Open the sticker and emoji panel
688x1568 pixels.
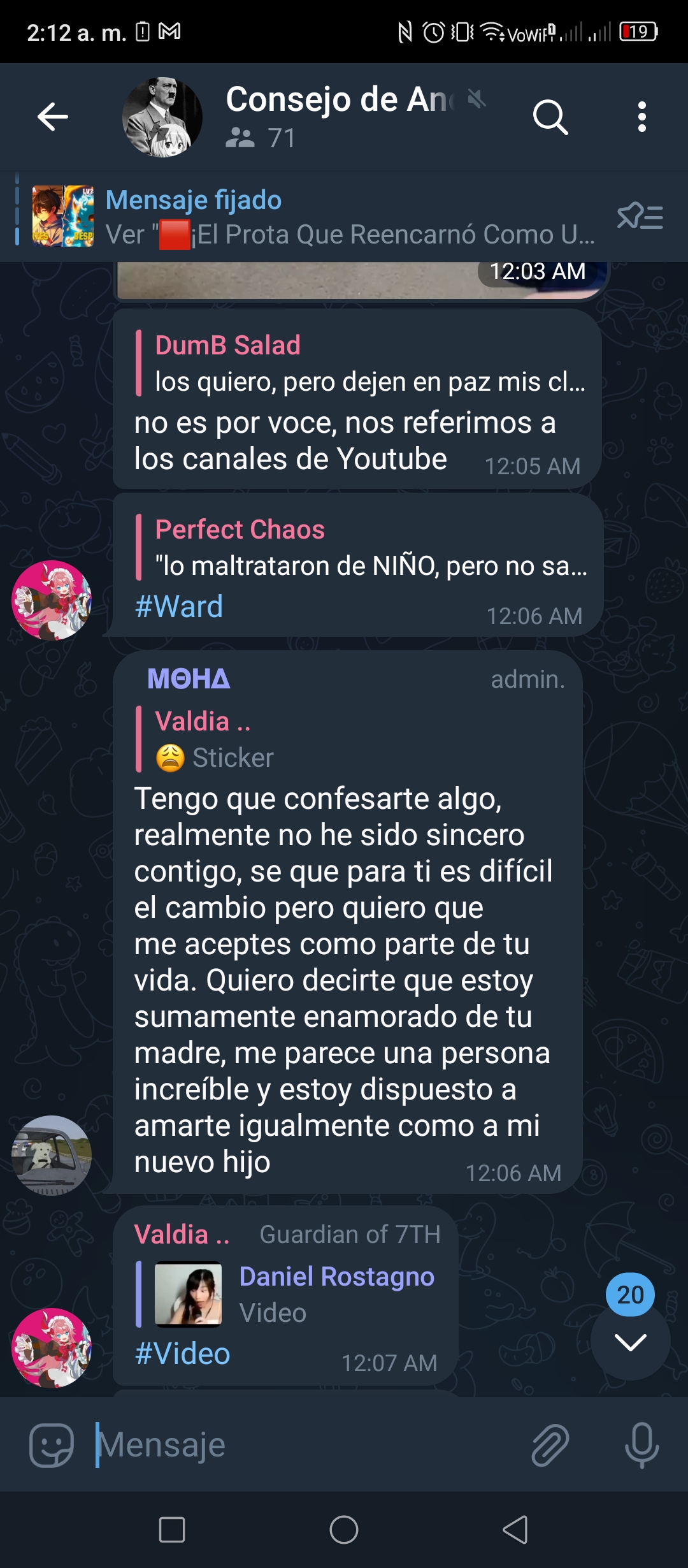[x=52, y=1445]
